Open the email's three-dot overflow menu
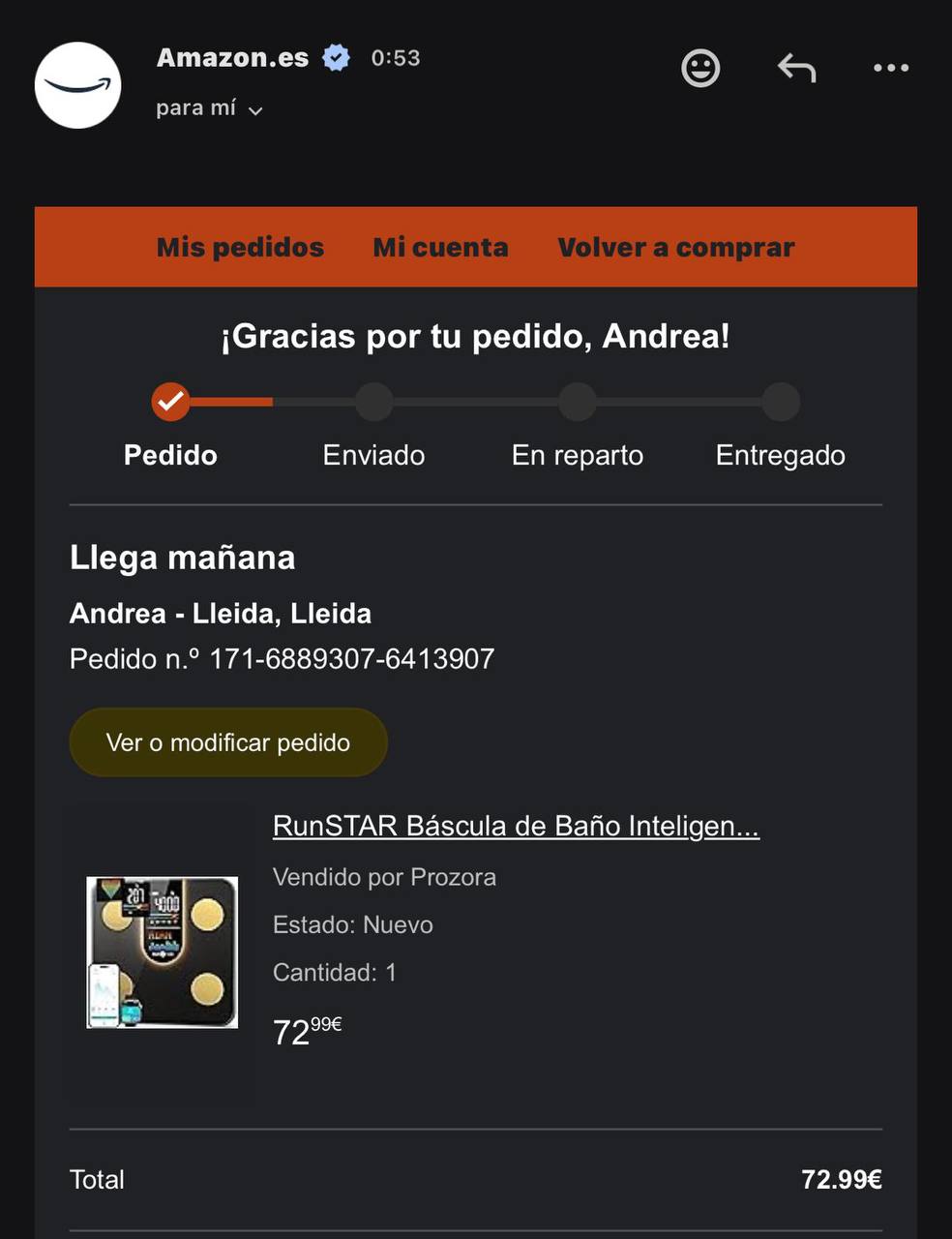This screenshot has width=952, height=1239. tap(890, 68)
